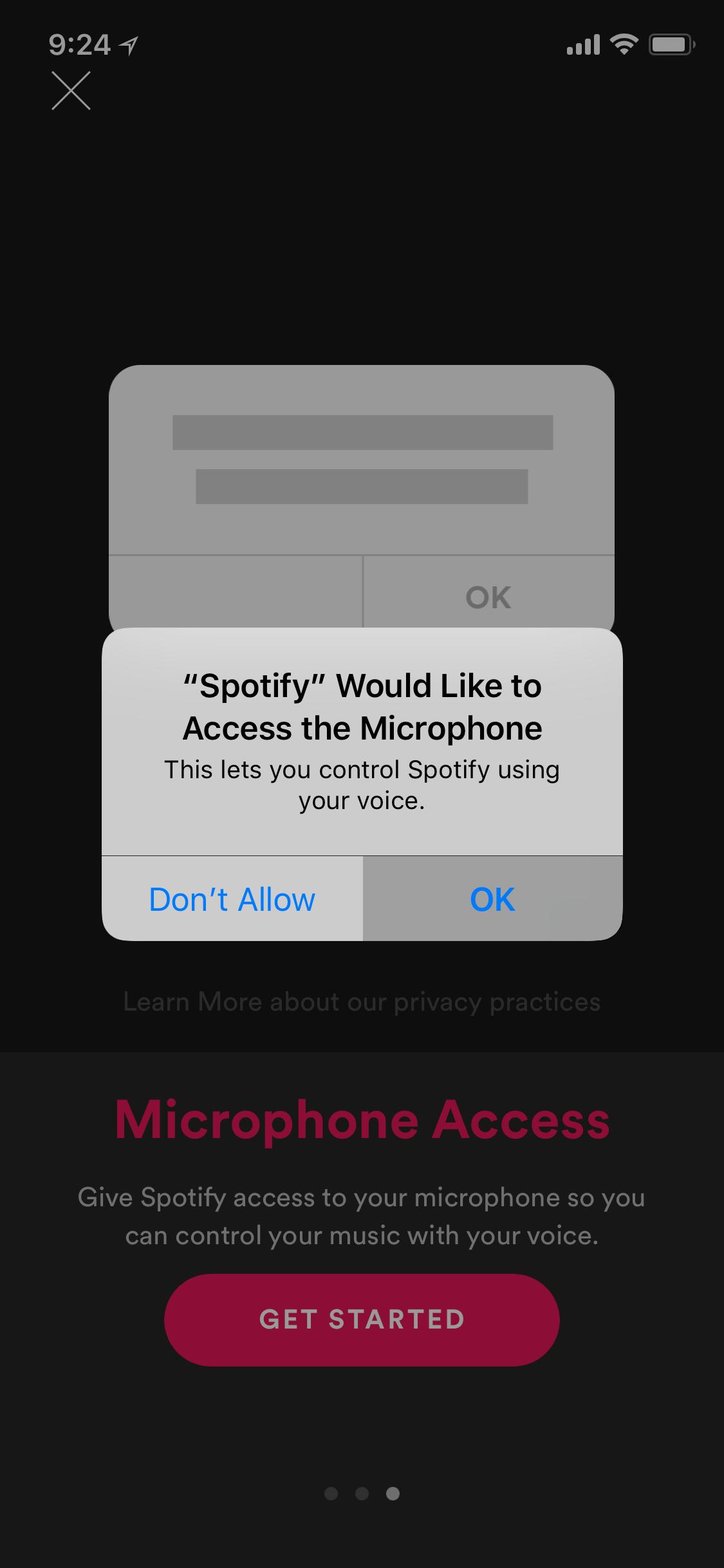This screenshot has height=1568, width=724.
Task: Tap the Wi-Fi icon in status bar
Action: [622, 44]
